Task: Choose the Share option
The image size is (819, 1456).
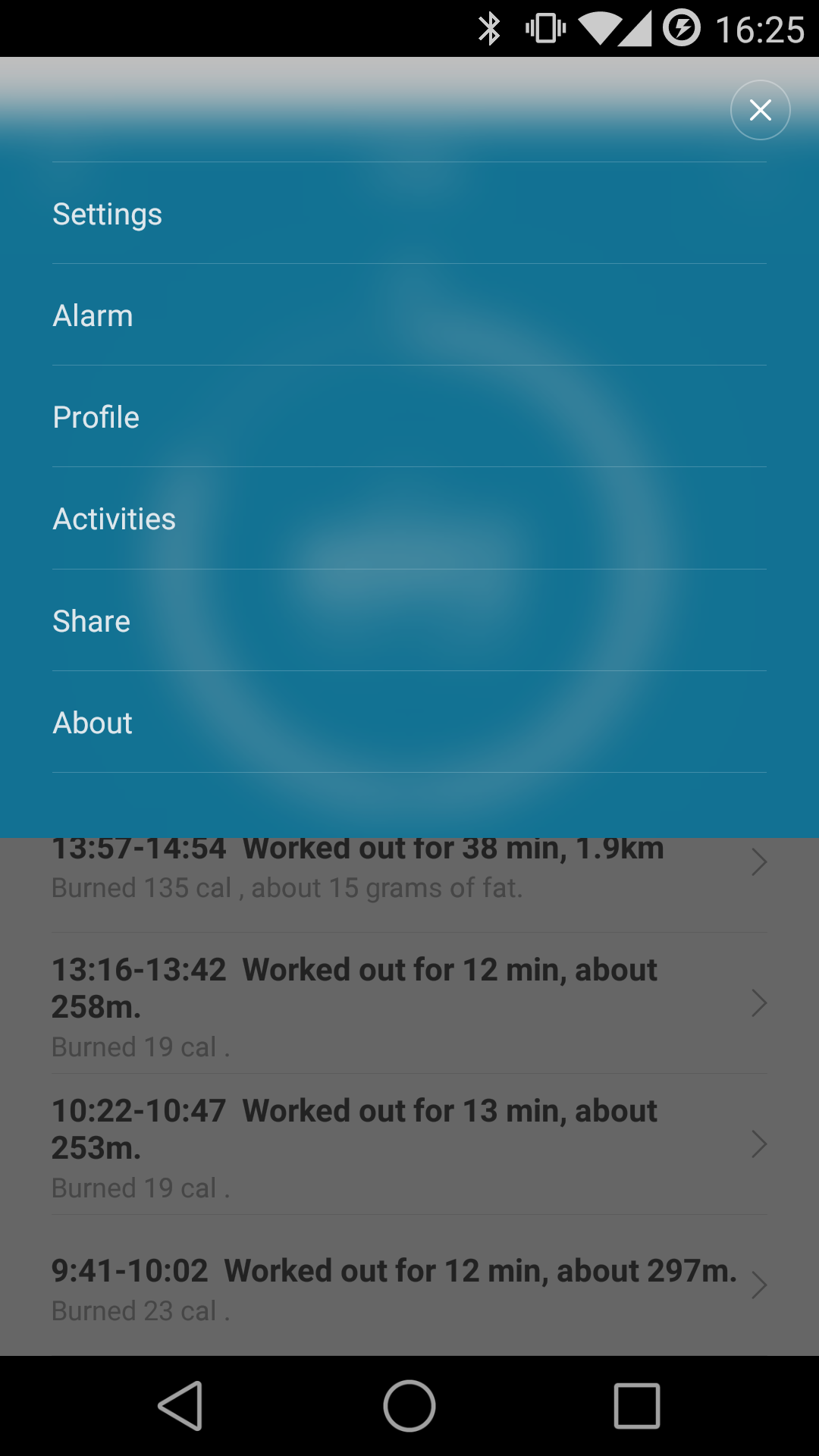Action: pos(409,620)
